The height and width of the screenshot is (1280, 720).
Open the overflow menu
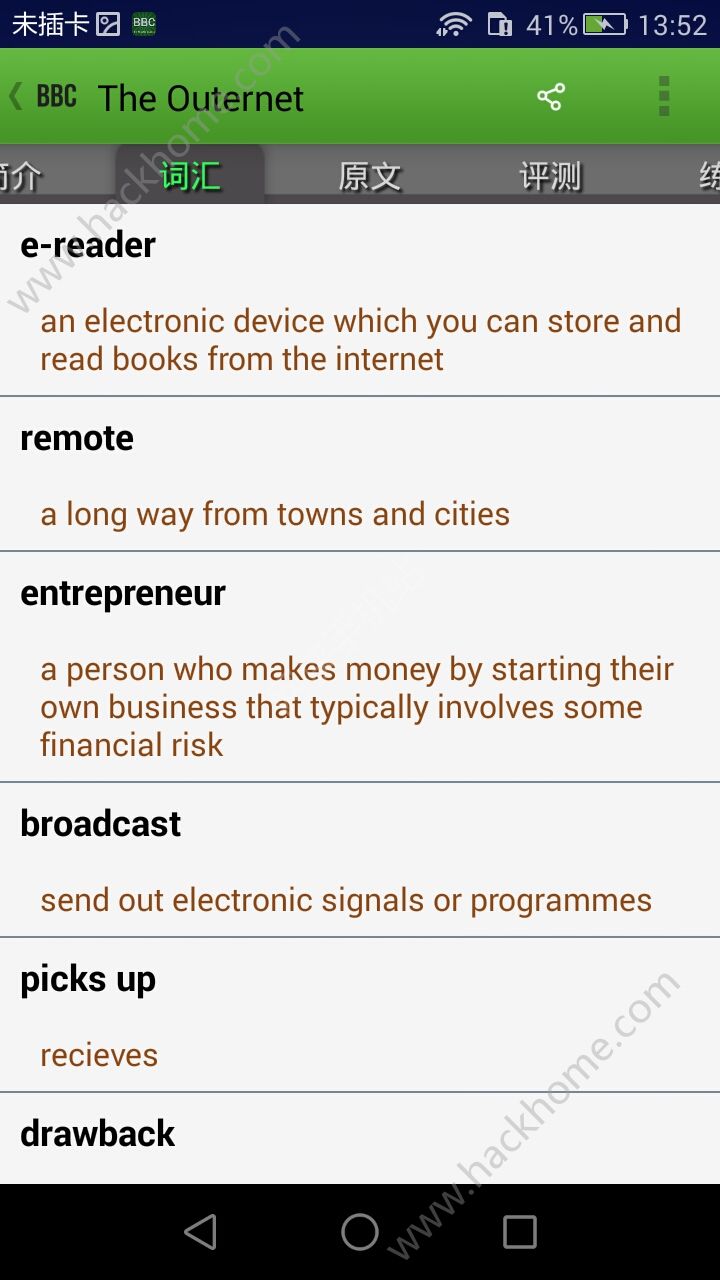pyautogui.click(x=663, y=97)
